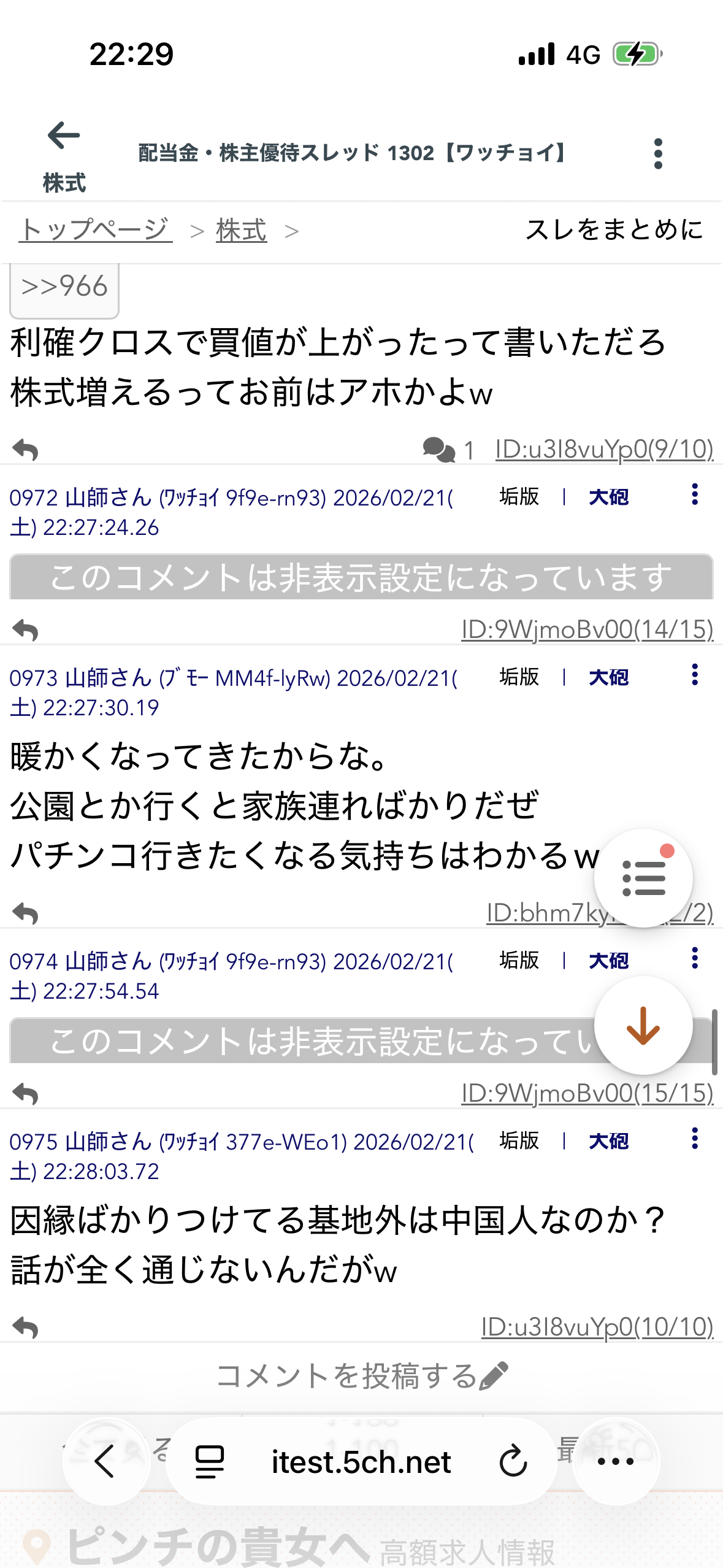Open the 株式 breadcrumb link
Viewport: 723px width, 1568px height.
click(241, 231)
